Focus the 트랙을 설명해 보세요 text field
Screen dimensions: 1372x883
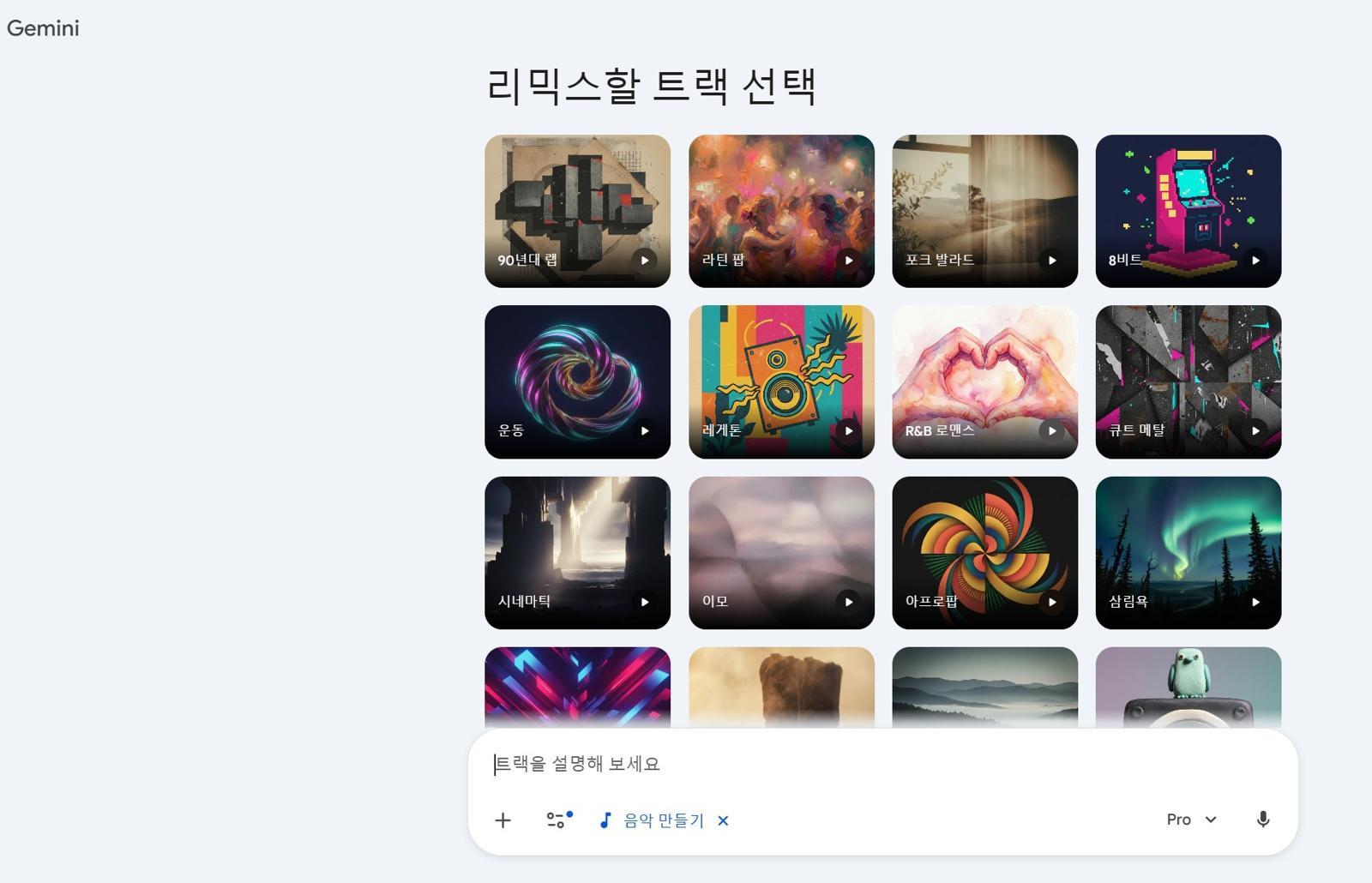tap(857, 764)
